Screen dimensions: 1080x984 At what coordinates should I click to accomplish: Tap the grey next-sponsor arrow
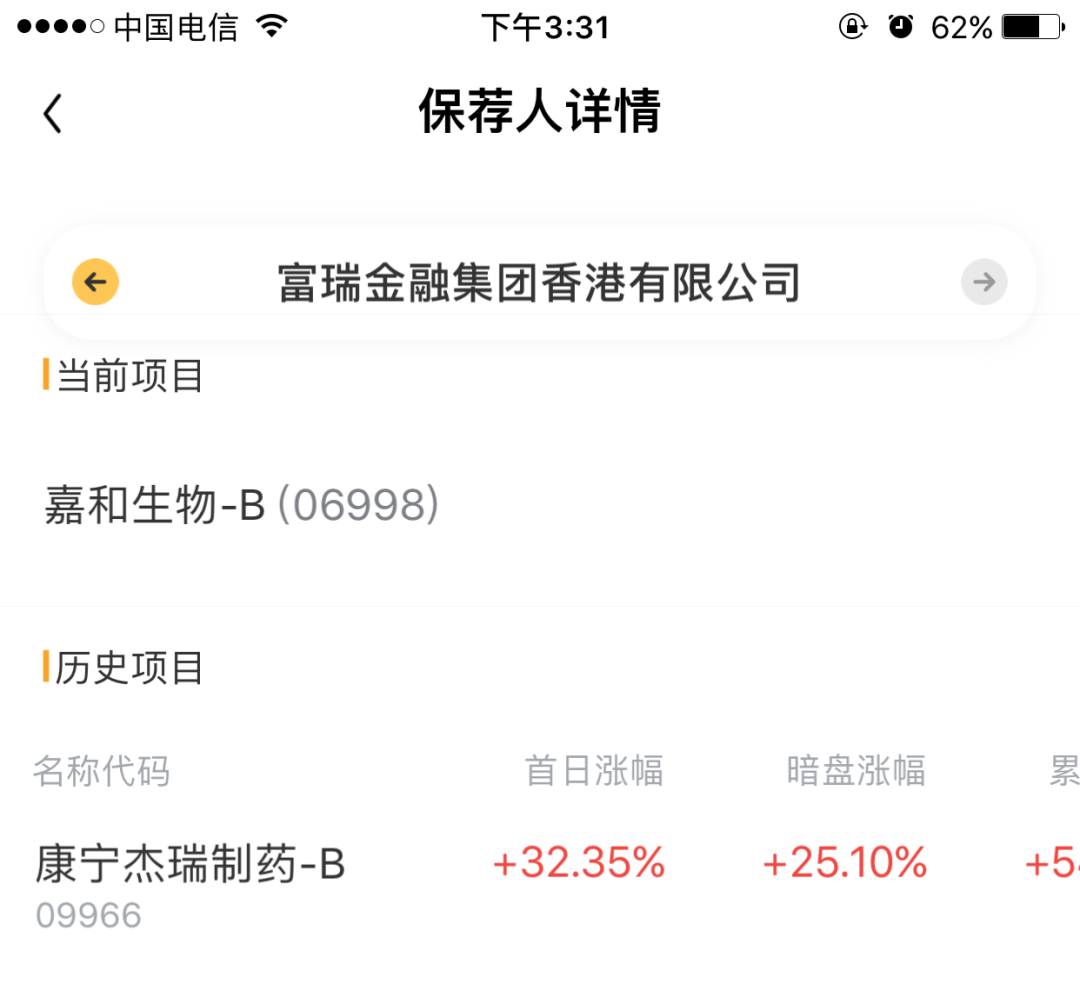(984, 283)
